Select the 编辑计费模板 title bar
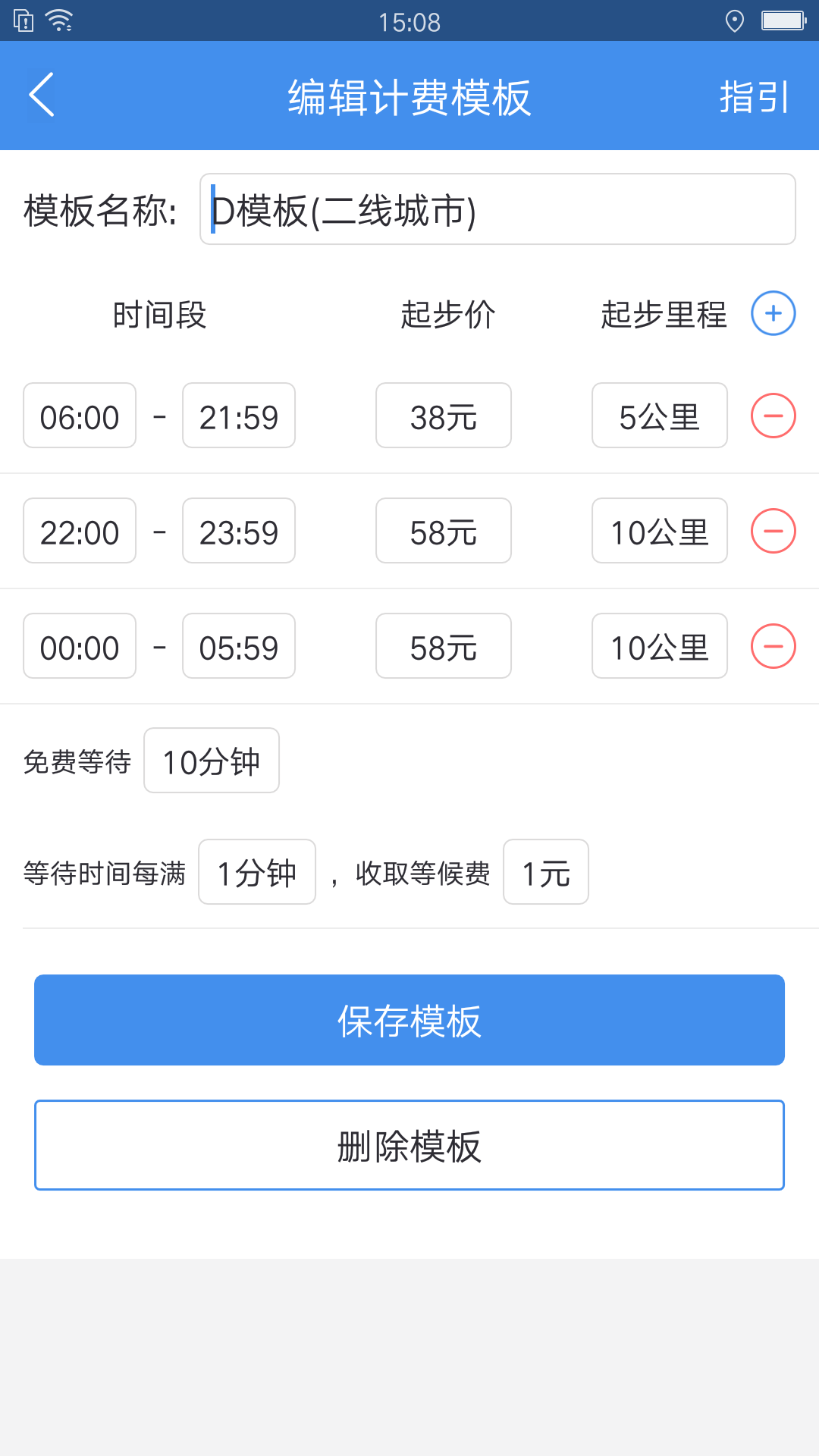Screen dimensions: 819x1456 tap(409, 96)
